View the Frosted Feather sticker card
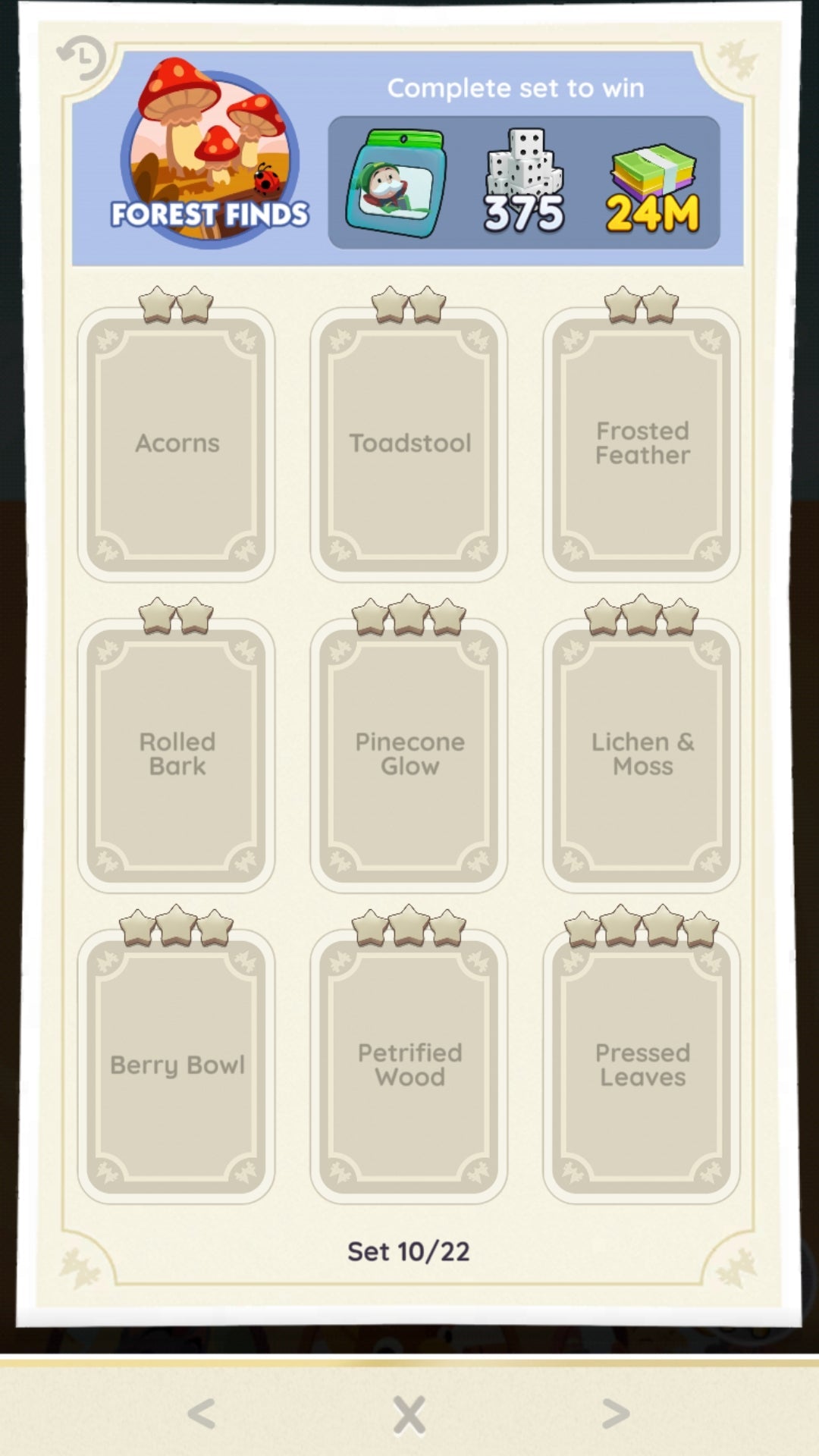Viewport: 819px width, 1456px height. coord(642,444)
